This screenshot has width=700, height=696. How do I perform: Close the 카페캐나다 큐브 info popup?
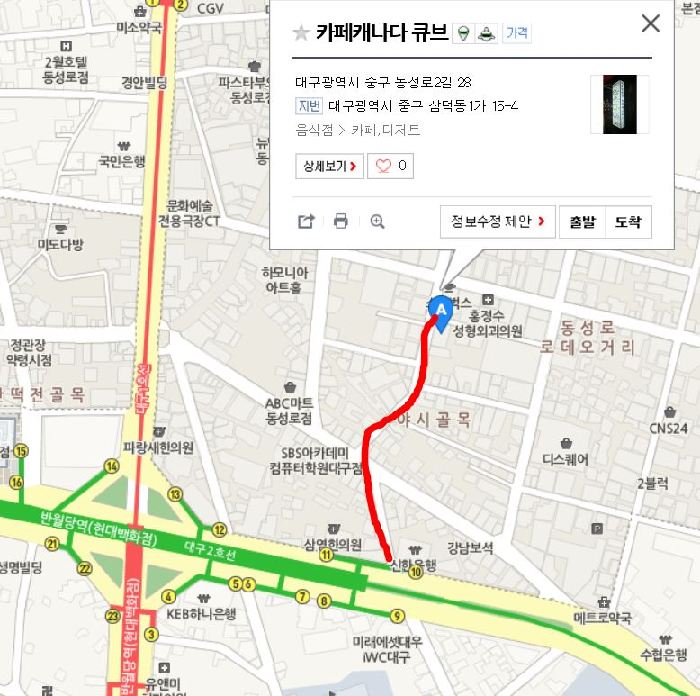pyautogui.click(x=650, y=23)
